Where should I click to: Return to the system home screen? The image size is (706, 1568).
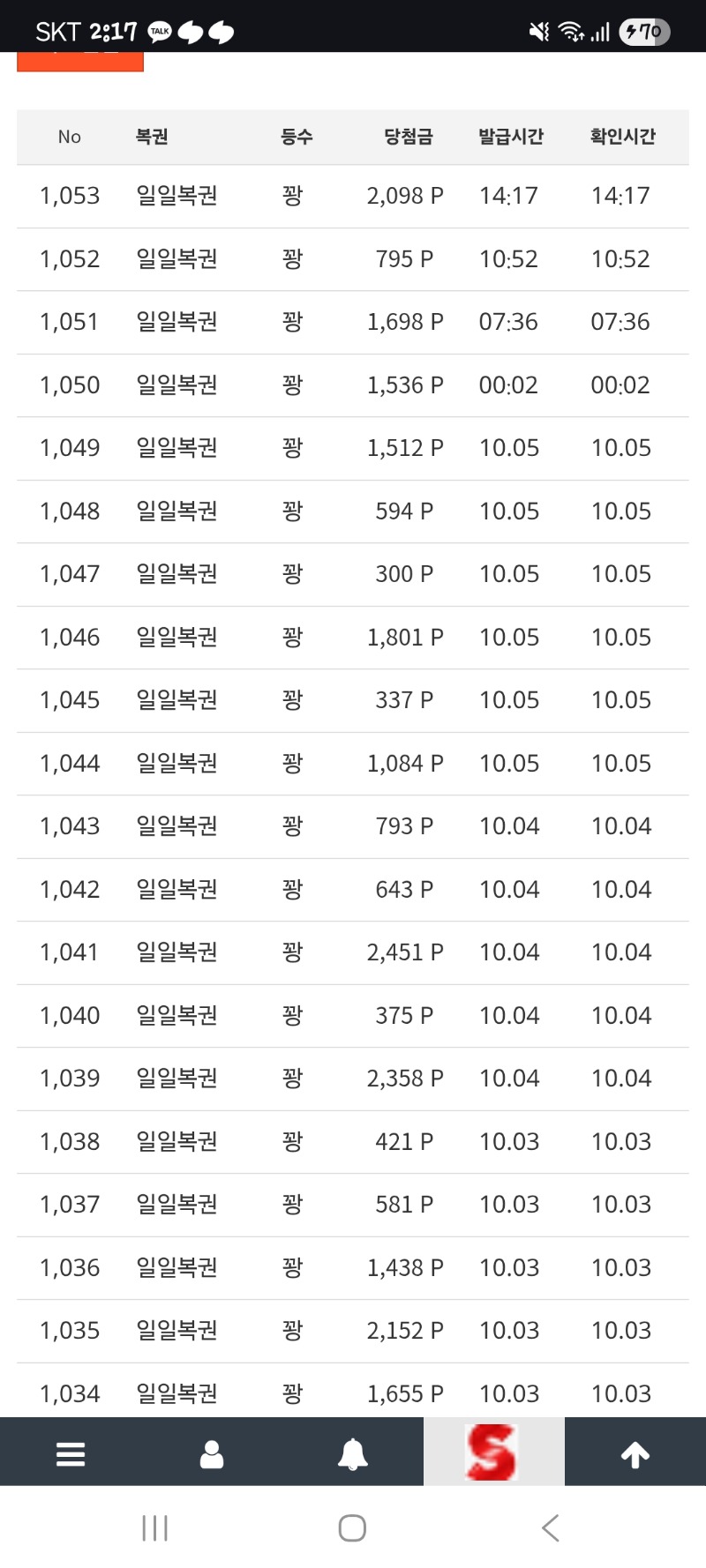pos(352,1528)
